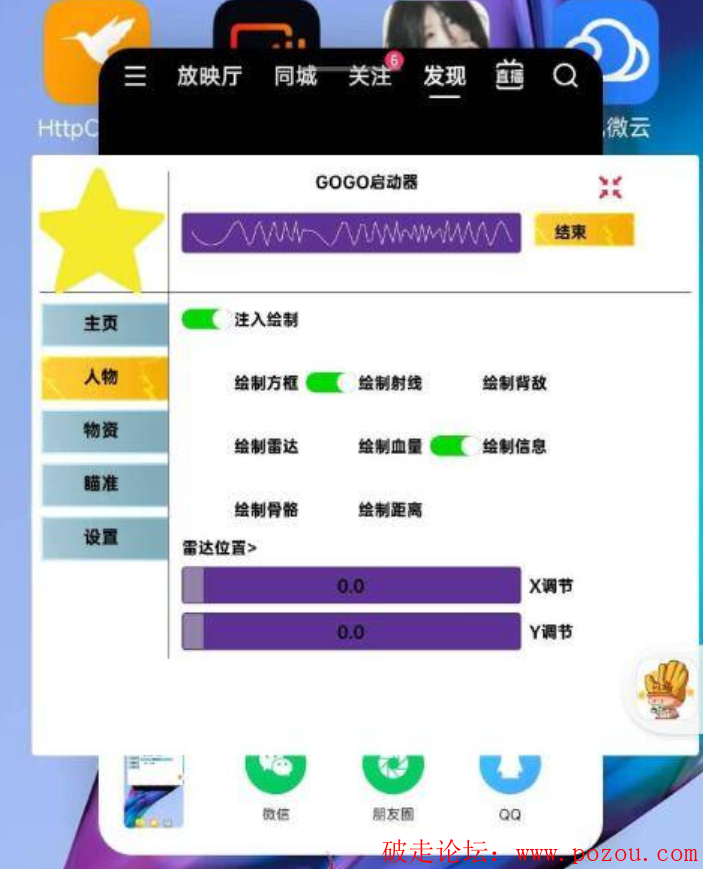
Task: Share via the QQ icon
Action: click(x=510, y=771)
